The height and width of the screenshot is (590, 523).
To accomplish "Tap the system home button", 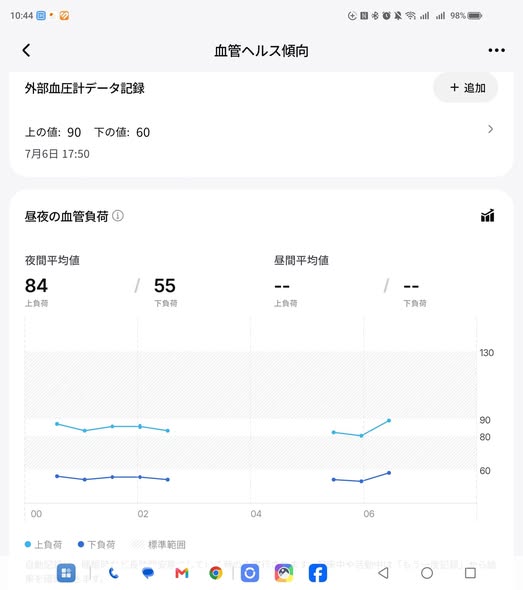I will pos(427,573).
